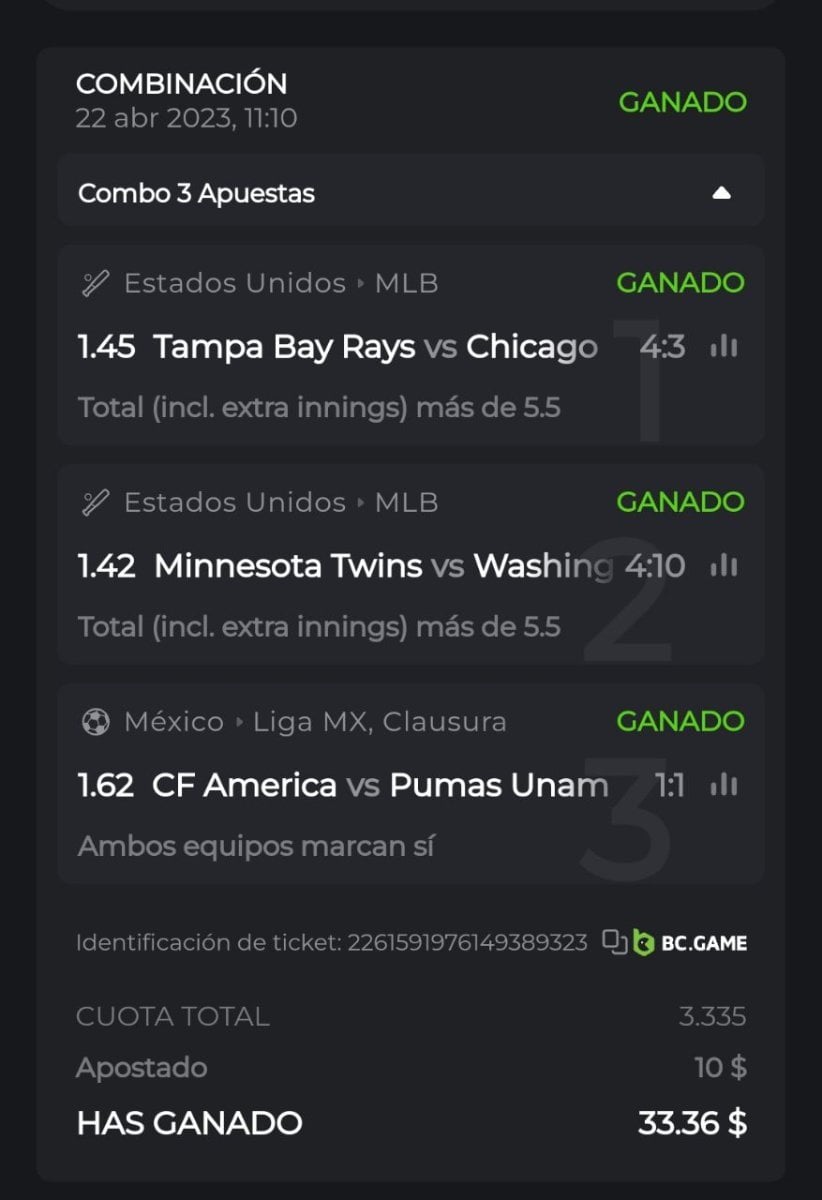Viewport: 822px width, 1200px height.
Task: Open the Tampa Bay Rays vs Chicago bet
Action: [376, 347]
